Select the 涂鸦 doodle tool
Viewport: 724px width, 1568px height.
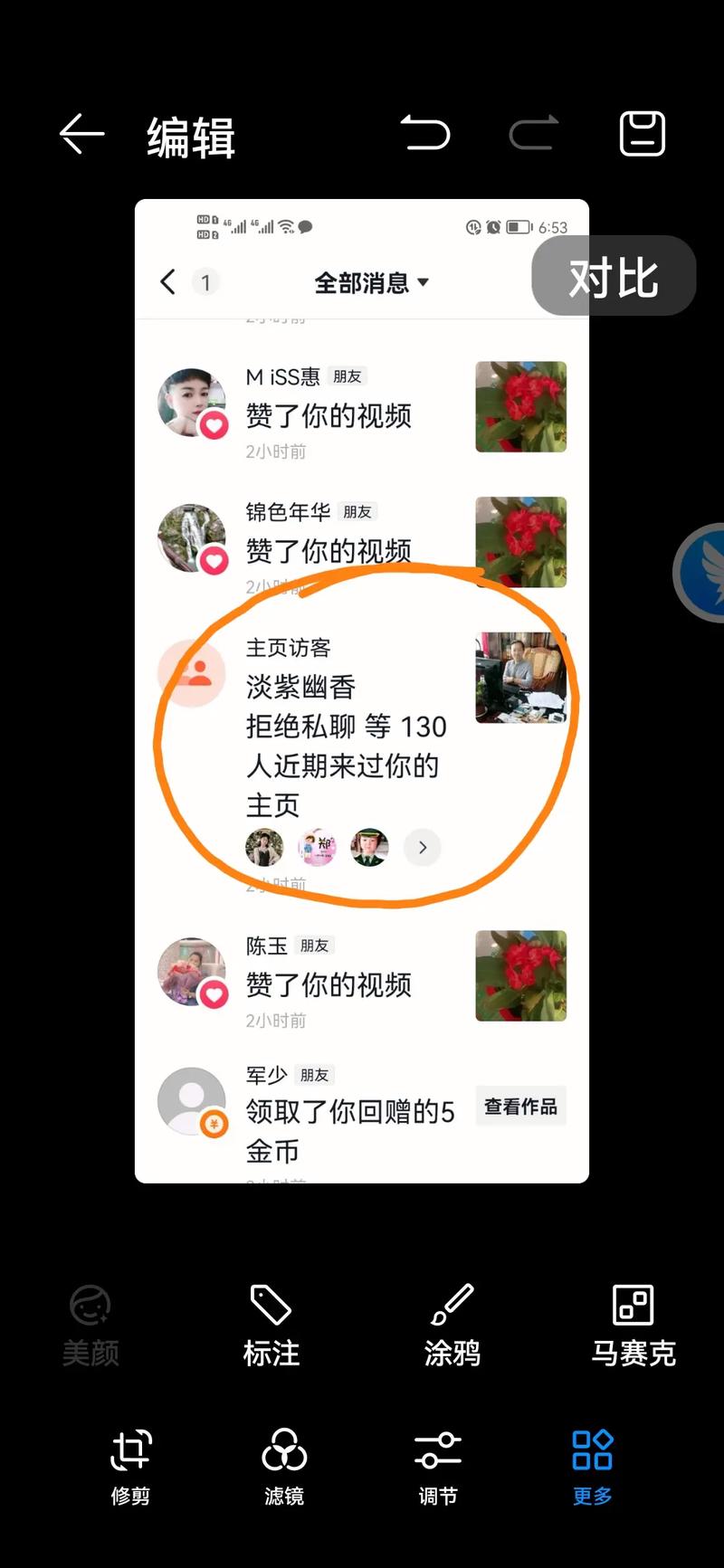[x=452, y=1324]
